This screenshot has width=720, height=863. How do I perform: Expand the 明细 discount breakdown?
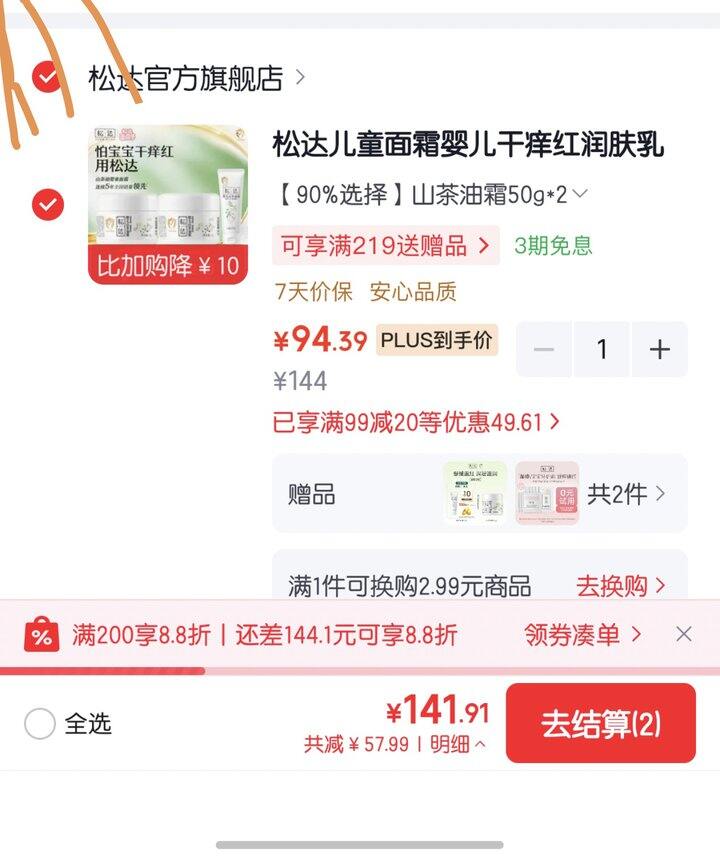click(x=457, y=745)
